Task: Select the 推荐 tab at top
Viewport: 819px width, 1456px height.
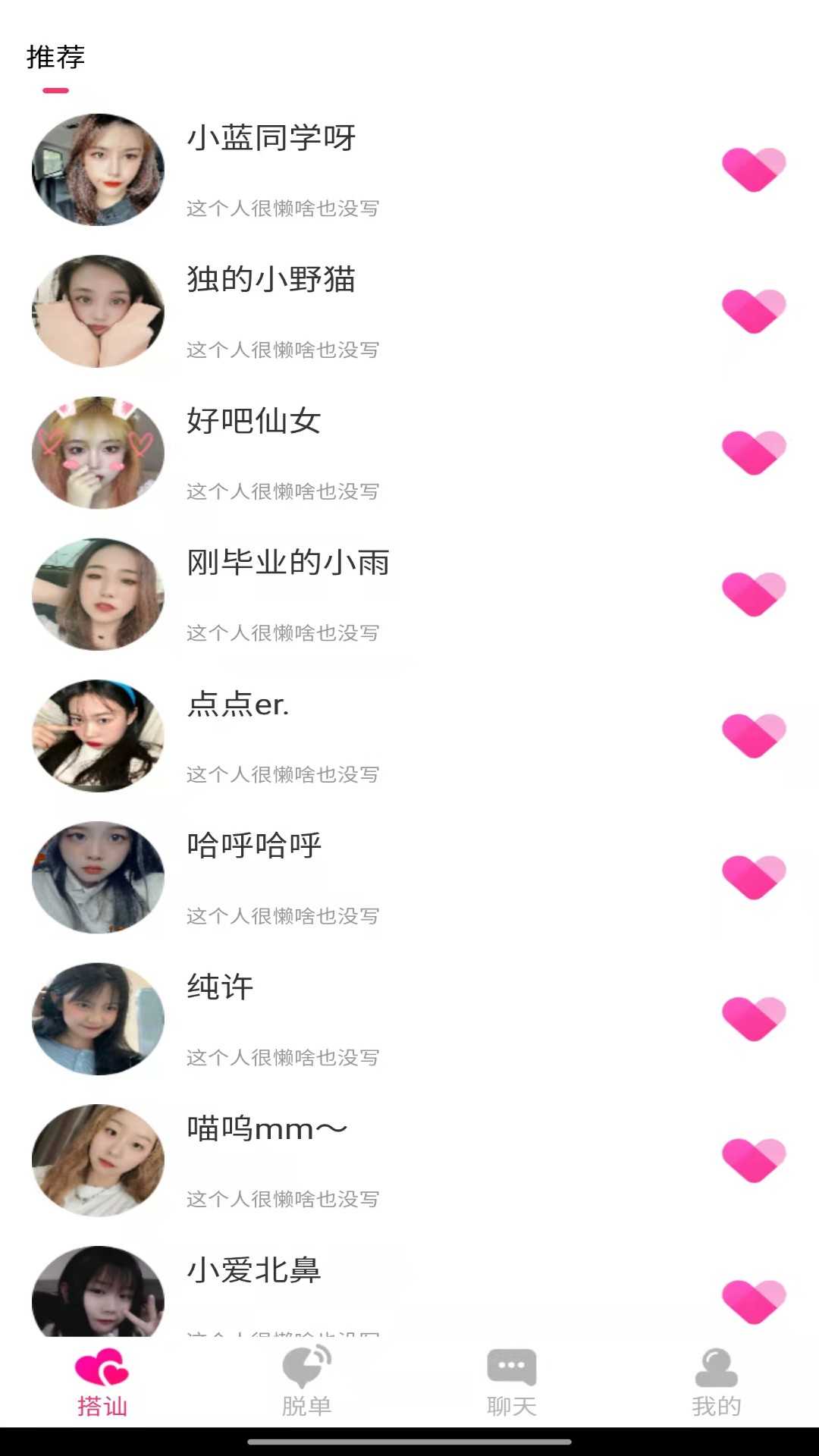Action: [55, 58]
